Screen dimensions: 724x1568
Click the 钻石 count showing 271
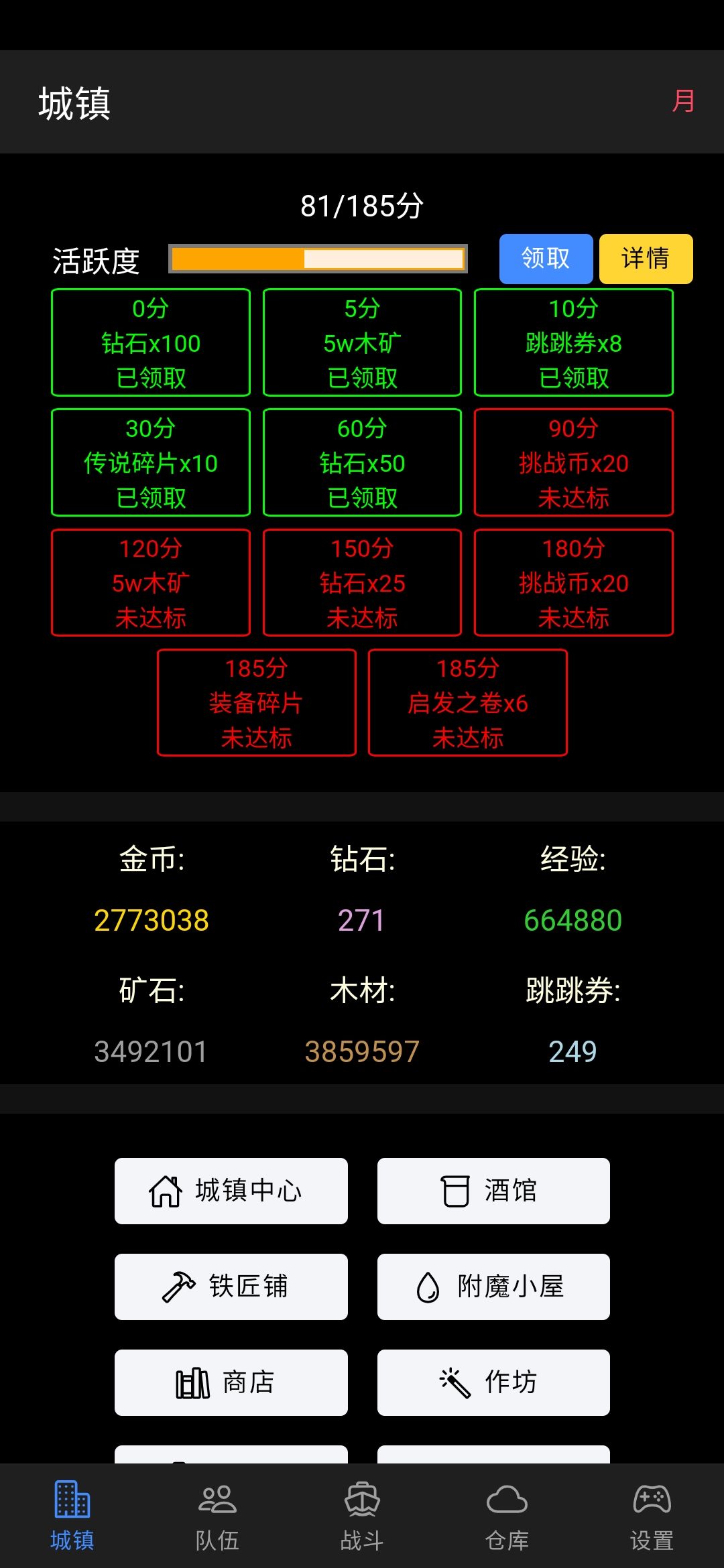[x=362, y=920]
